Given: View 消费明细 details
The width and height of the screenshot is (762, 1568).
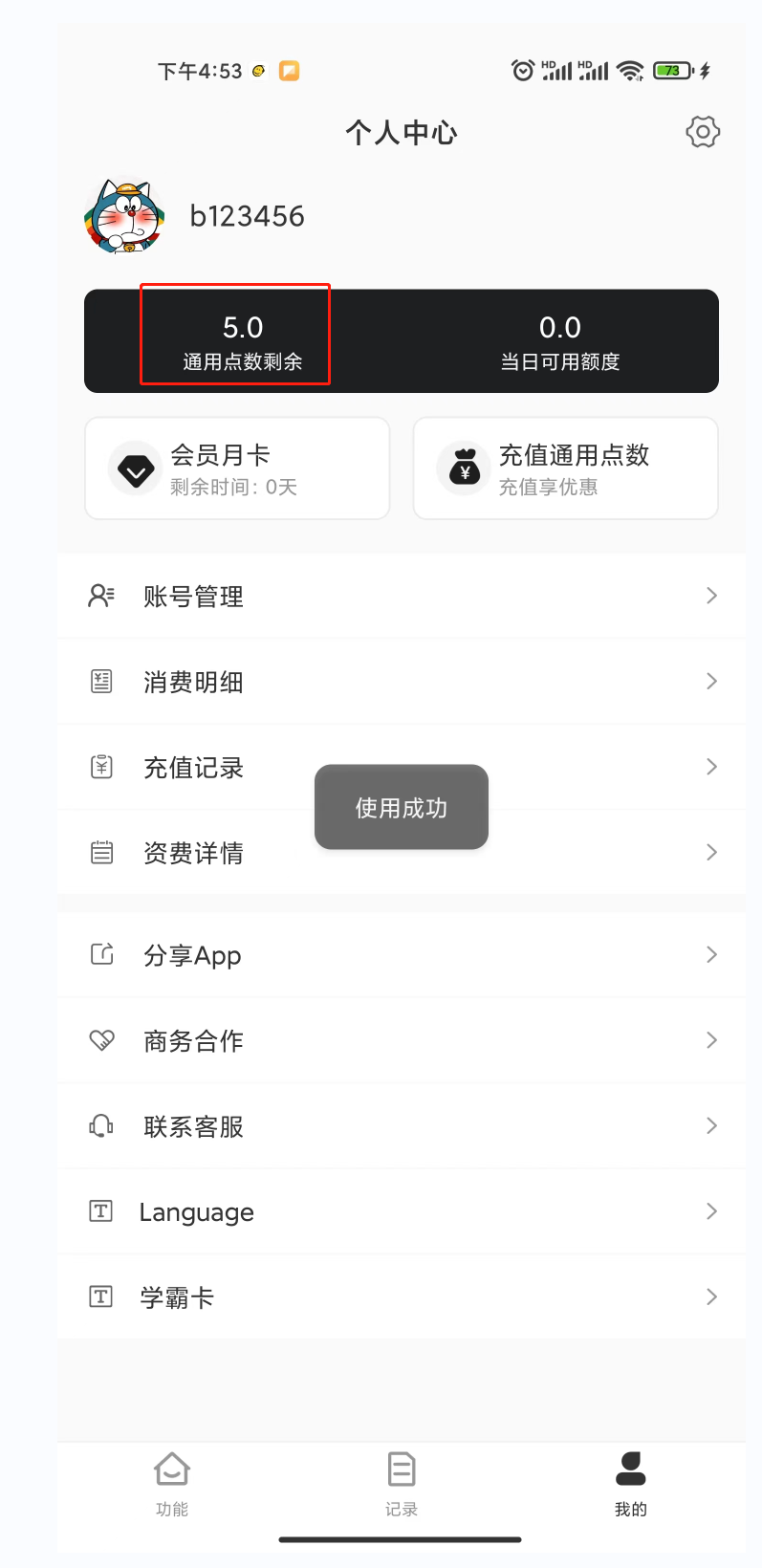Looking at the screenshot, I should coord(402,682).
